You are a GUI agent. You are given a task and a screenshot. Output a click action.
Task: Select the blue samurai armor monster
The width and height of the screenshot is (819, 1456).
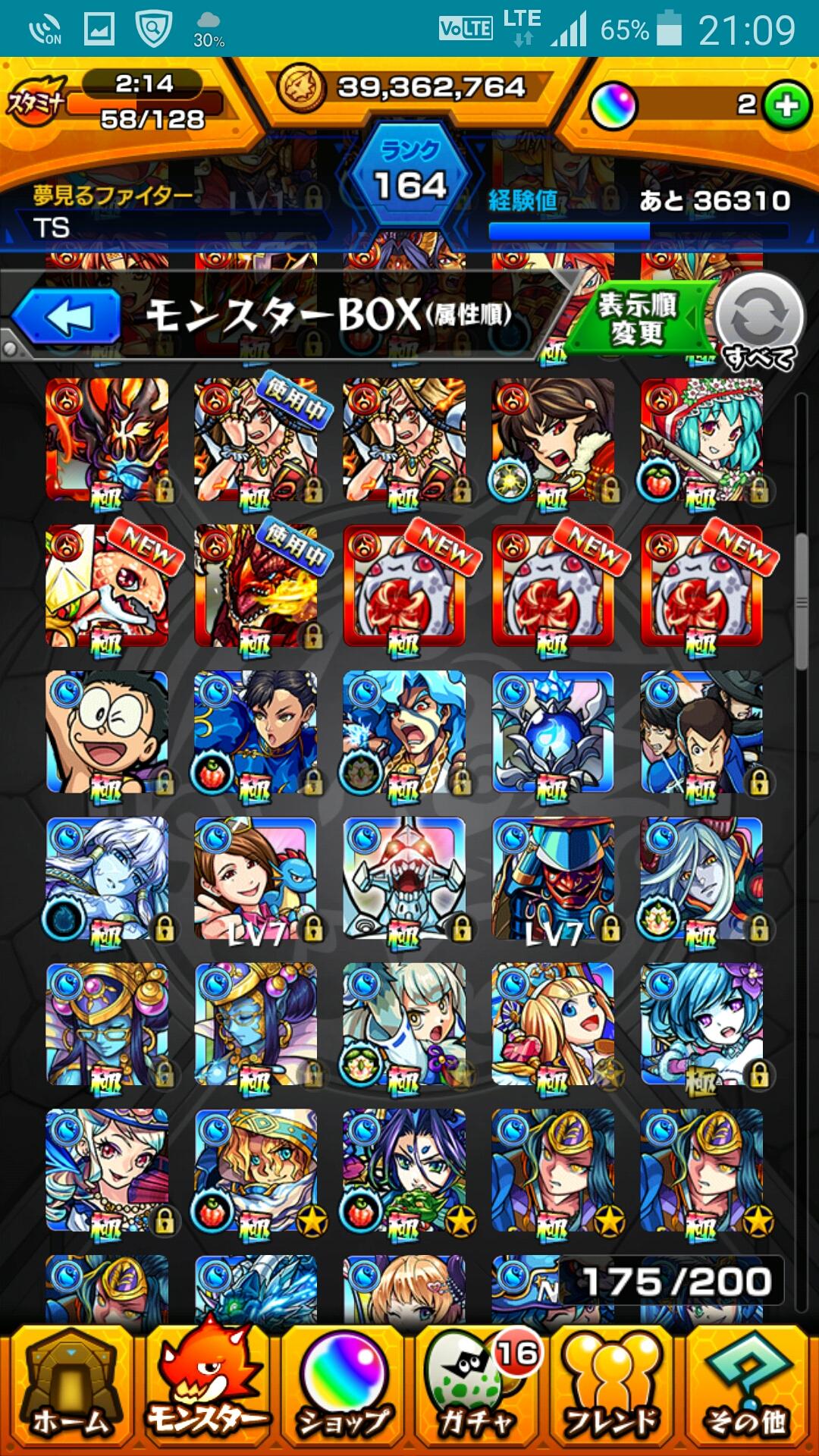[x=553, y=879]
